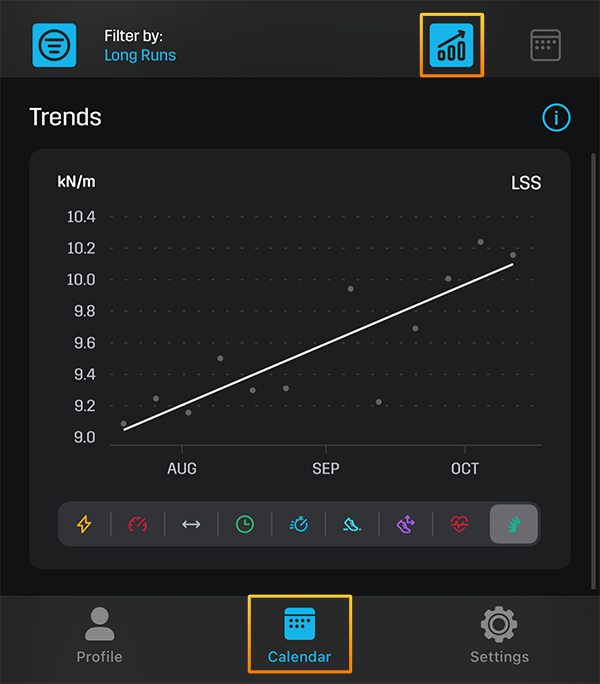
Task: Tap the Long Runs filter link
Action: coord(140,55)
